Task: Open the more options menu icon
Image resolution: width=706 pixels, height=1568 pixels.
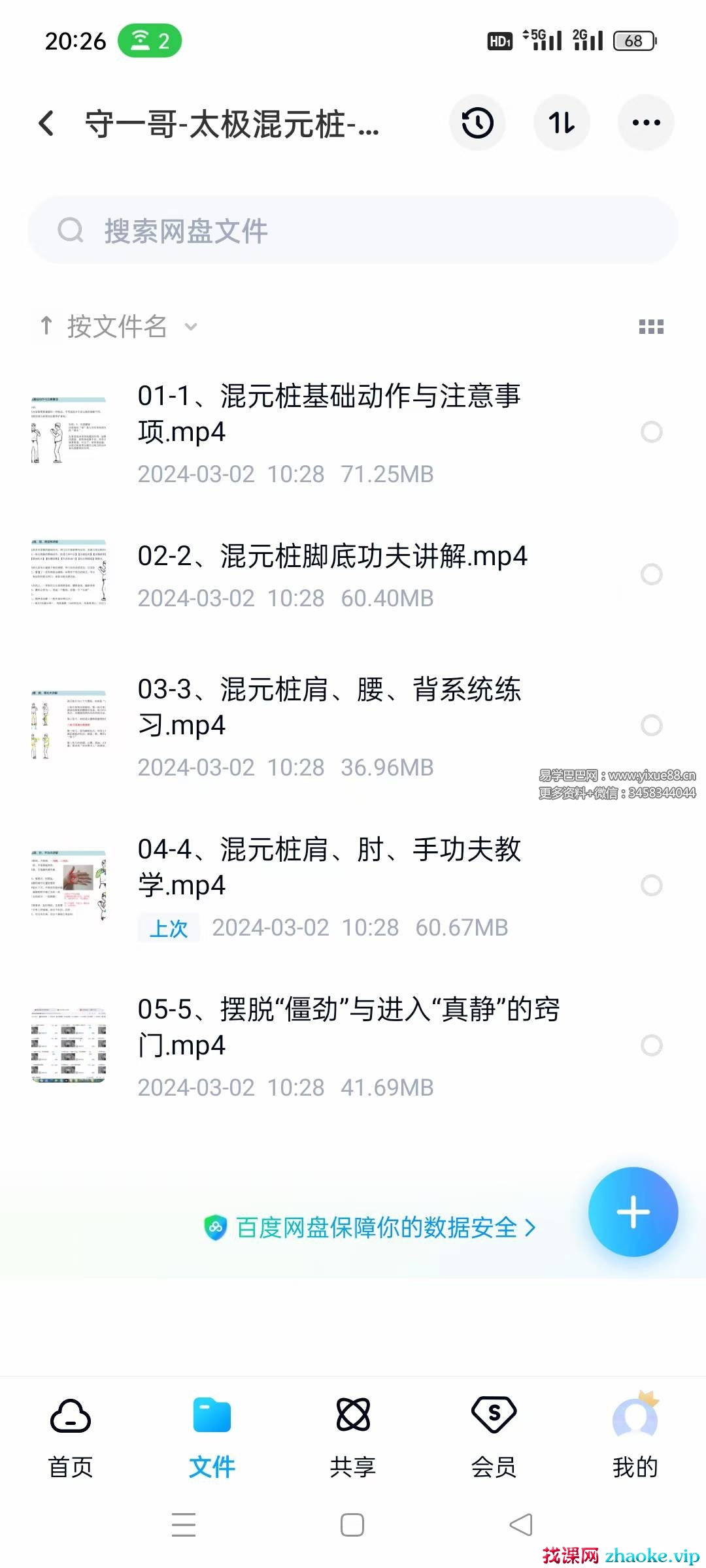Action: pyautogui.click(x=646, y=123)
